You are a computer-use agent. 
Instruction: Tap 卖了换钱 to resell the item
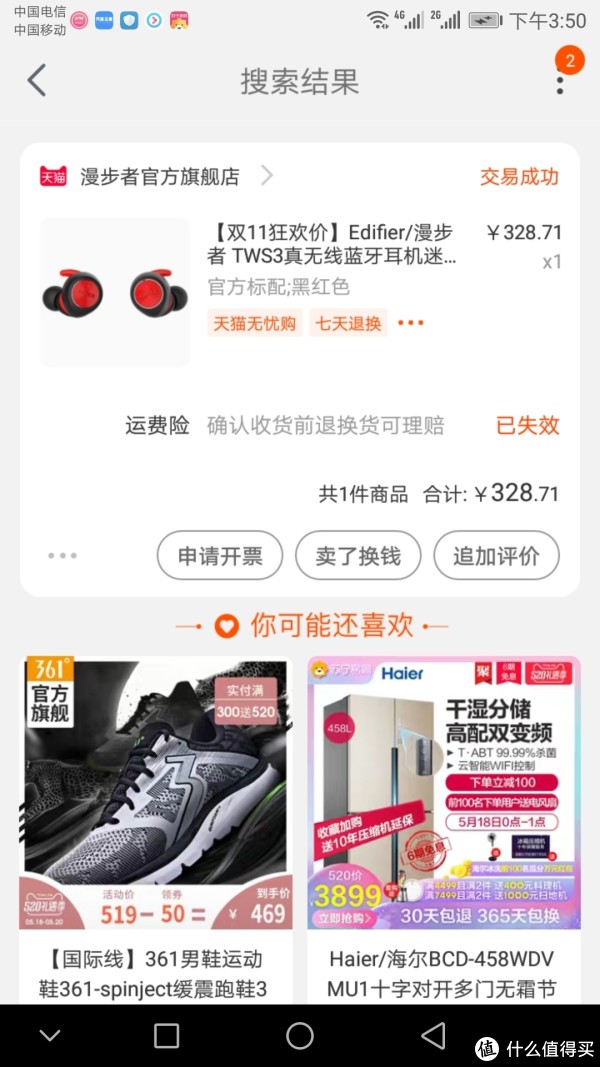tap(358, 556)
